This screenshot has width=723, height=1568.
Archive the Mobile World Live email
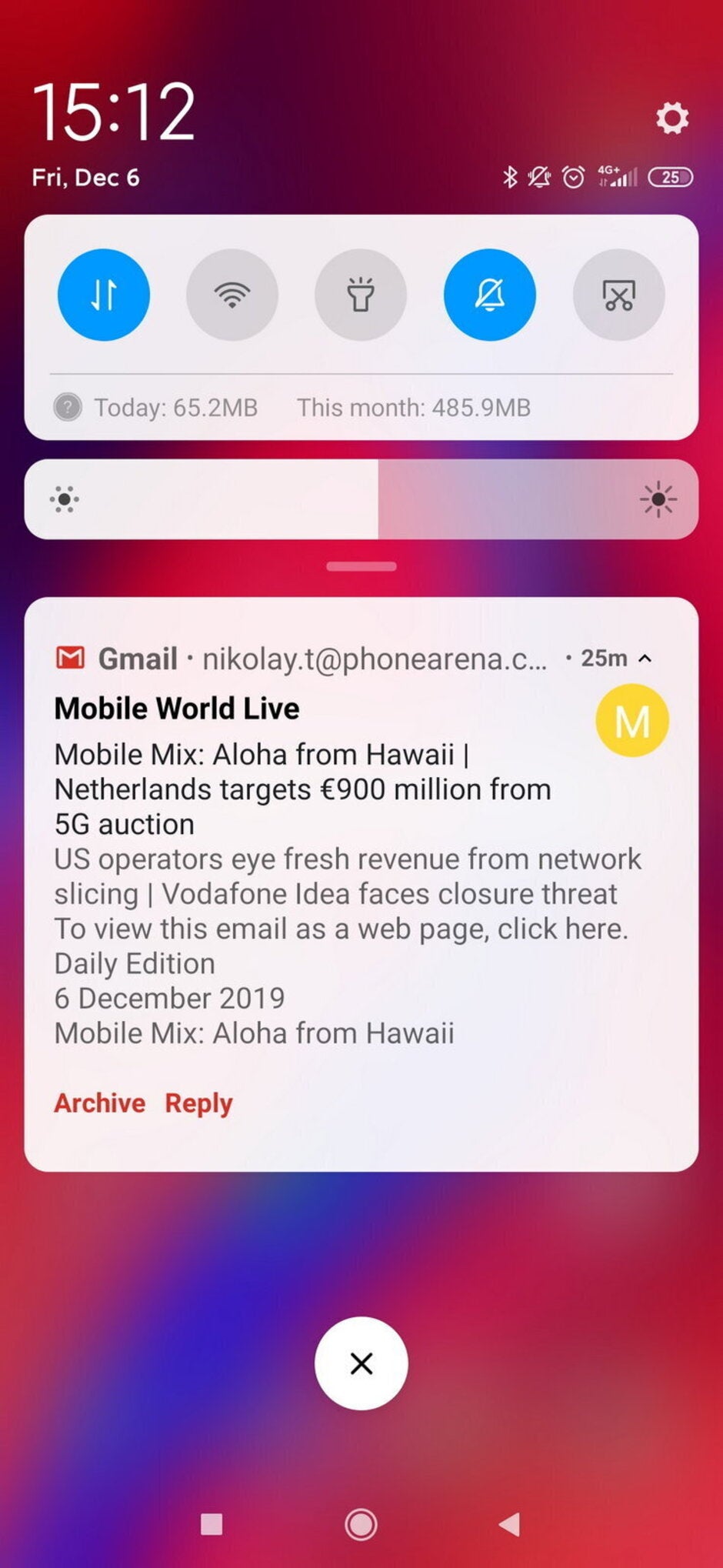coord(98,1103)
